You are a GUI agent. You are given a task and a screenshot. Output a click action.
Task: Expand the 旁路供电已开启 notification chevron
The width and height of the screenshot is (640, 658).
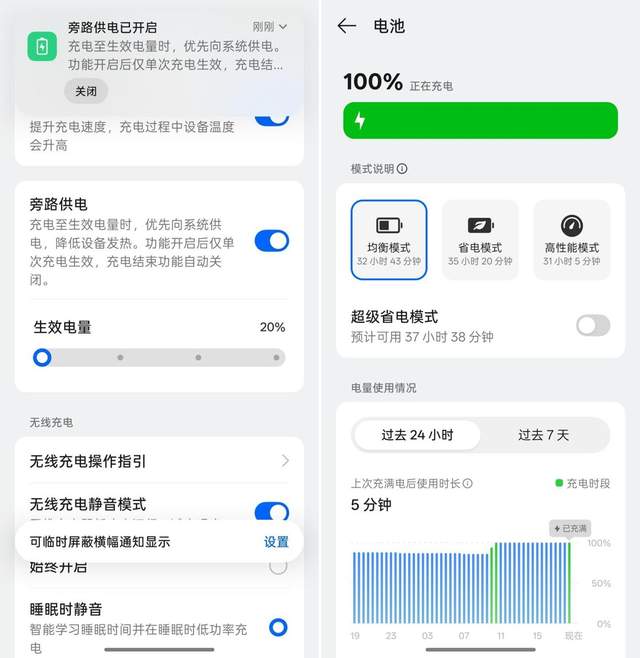283,27
